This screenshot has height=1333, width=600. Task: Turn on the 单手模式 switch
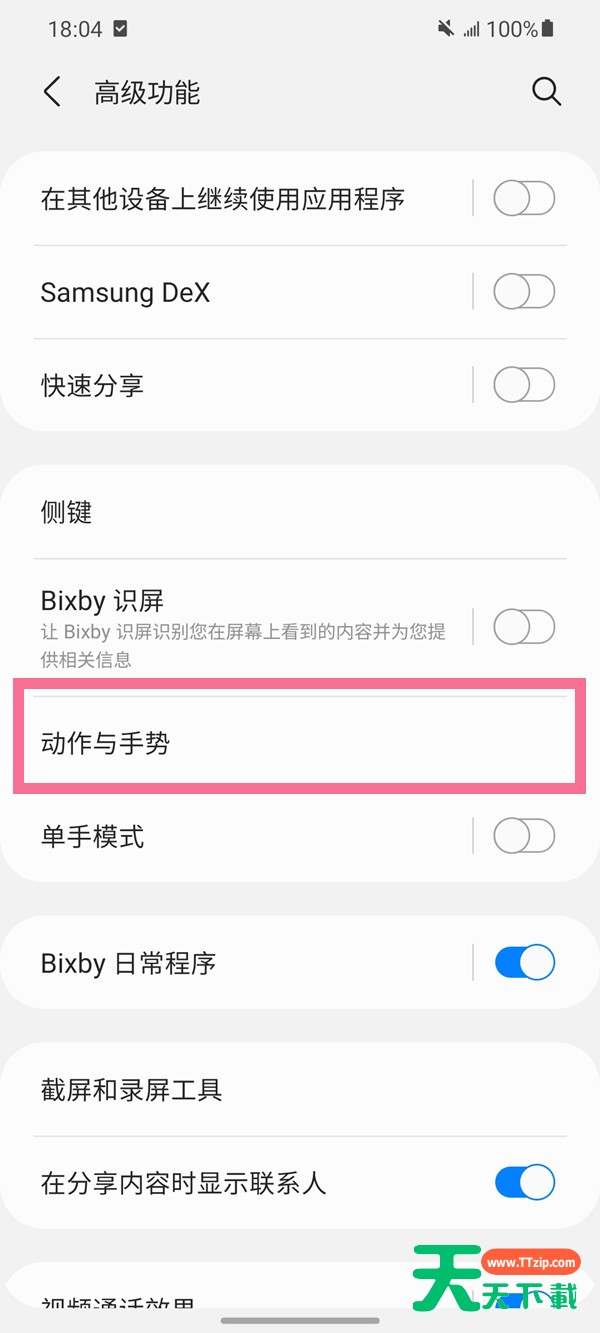[524, 835]
